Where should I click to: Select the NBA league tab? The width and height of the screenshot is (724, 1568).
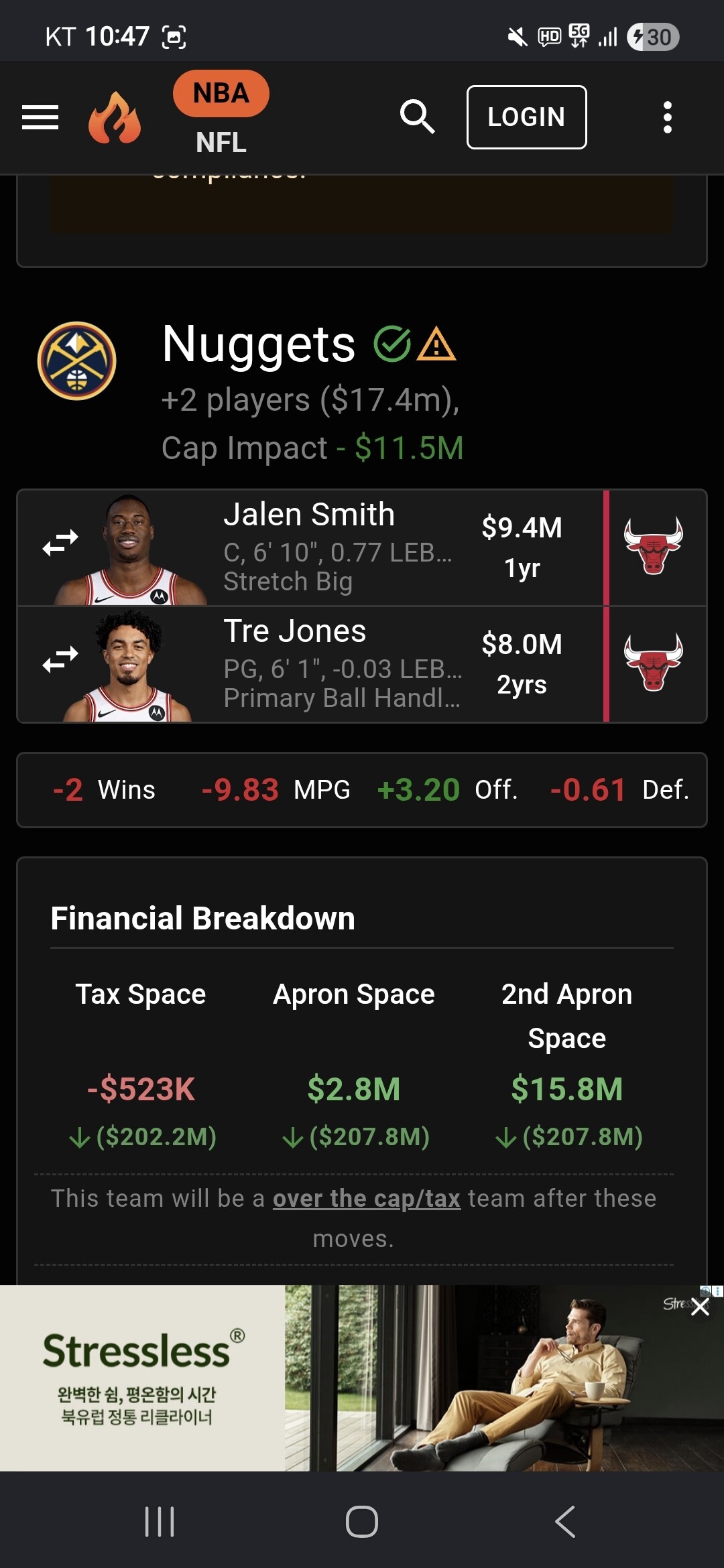[x=221, y=93]
